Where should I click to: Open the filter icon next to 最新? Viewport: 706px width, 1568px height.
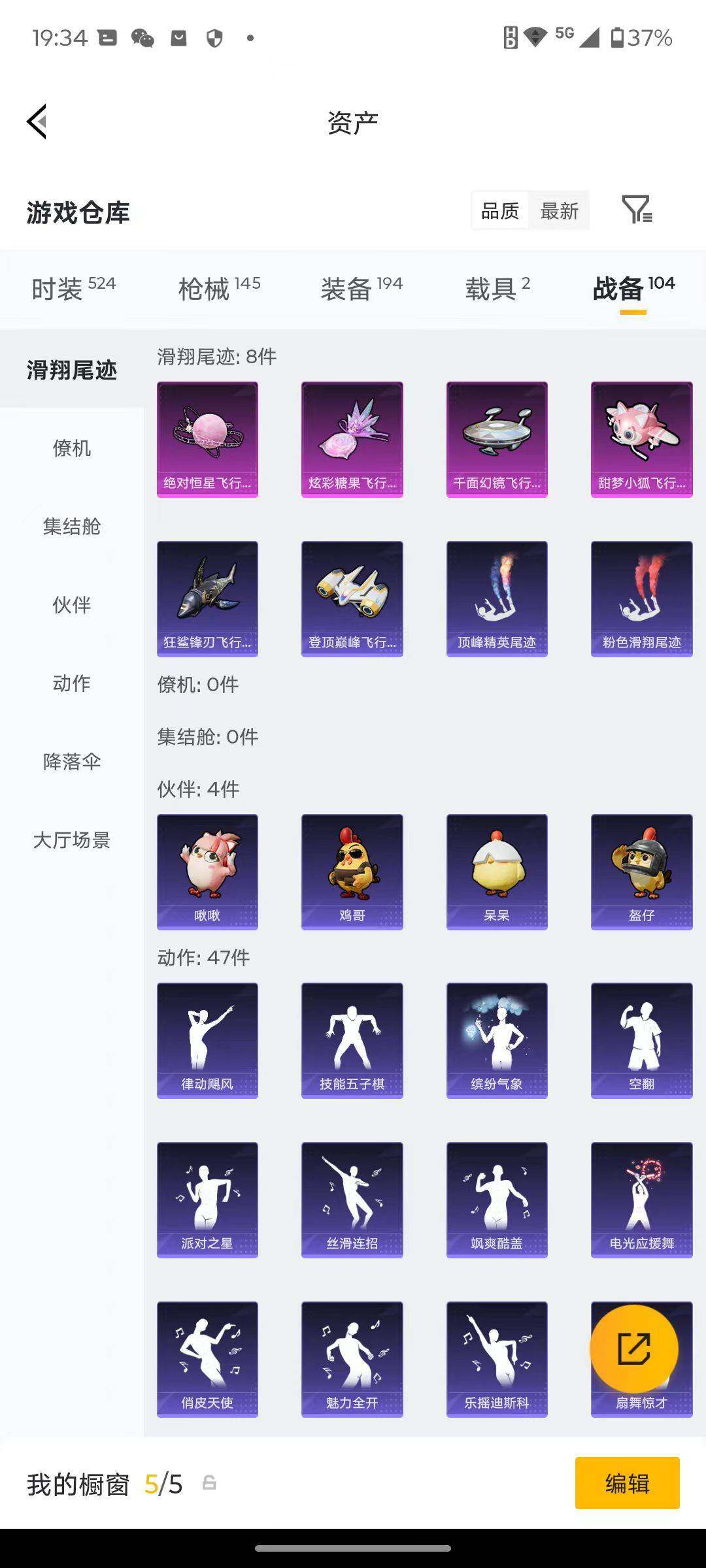(637, 210)
